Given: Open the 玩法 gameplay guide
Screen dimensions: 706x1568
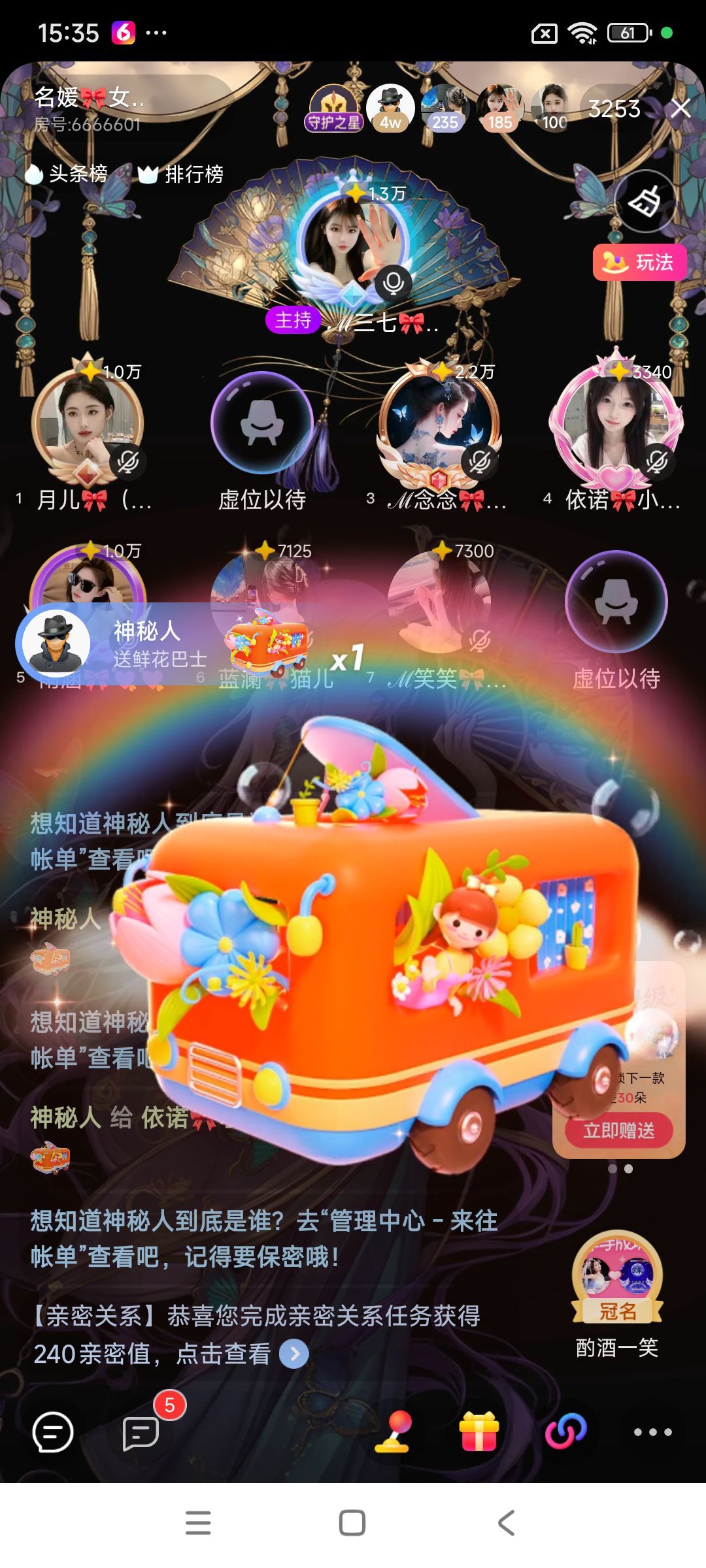Looking at the screenshot, I should pos(639,262).
